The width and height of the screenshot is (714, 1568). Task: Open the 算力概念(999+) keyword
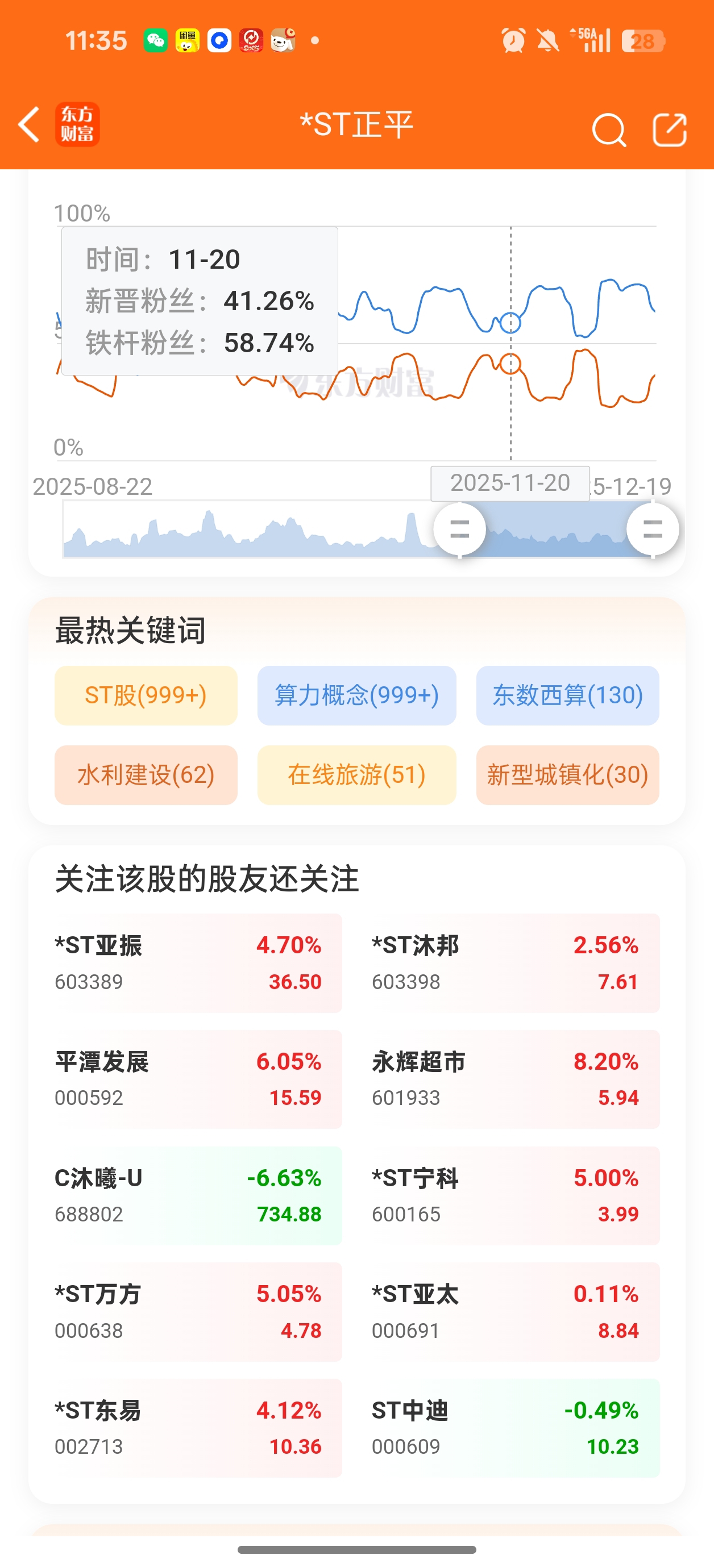coord(356,695)
